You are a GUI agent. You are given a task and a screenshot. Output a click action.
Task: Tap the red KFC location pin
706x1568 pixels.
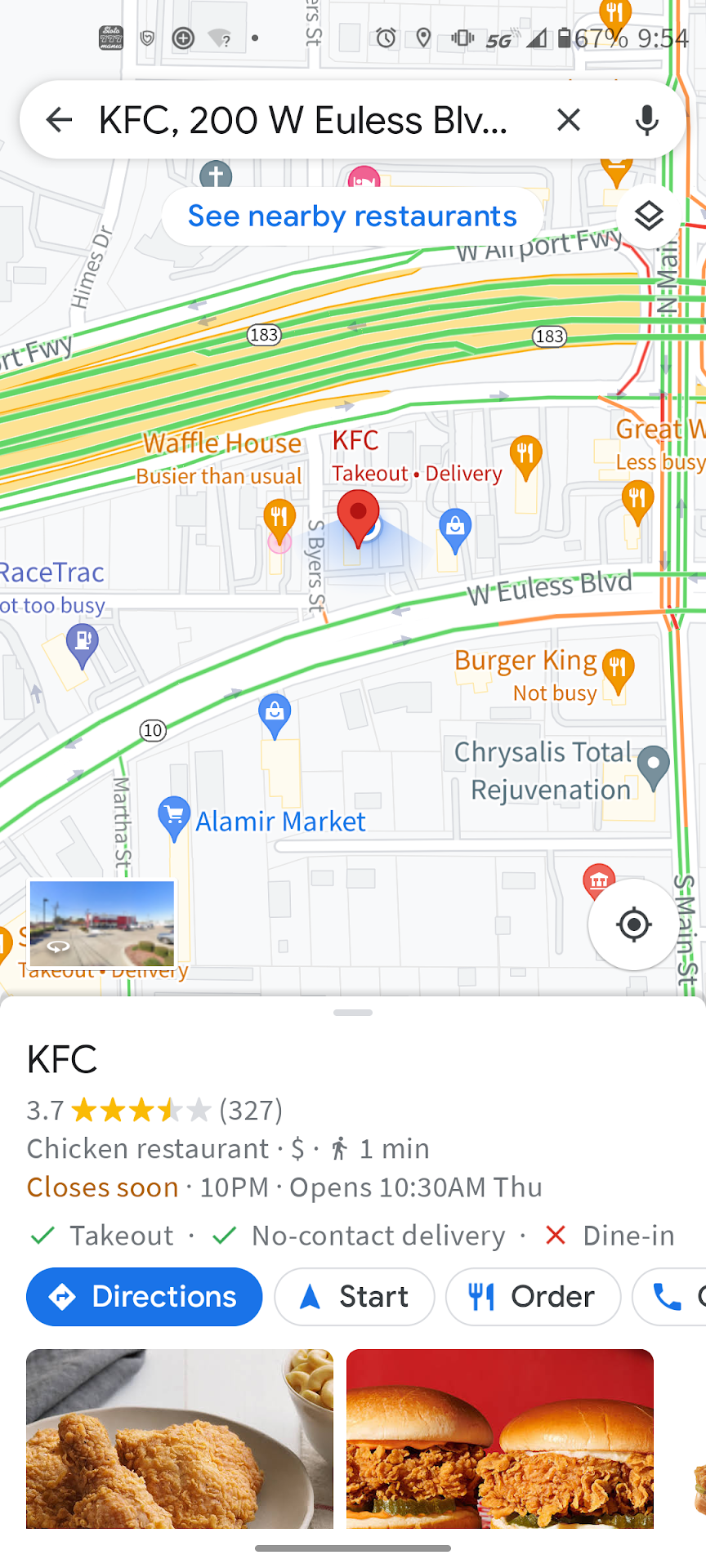click(358, 514)
